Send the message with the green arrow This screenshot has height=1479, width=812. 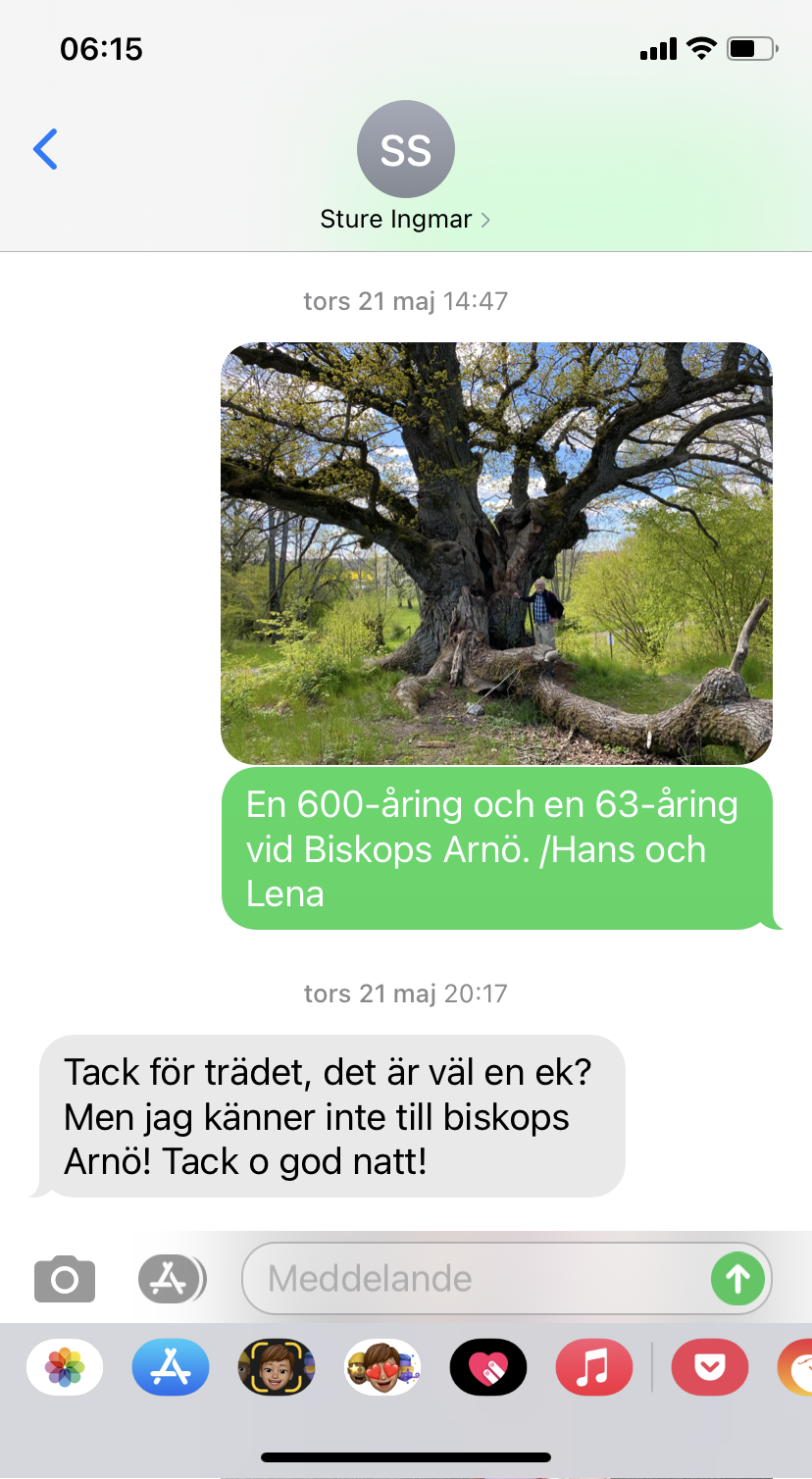[737, 1278]
